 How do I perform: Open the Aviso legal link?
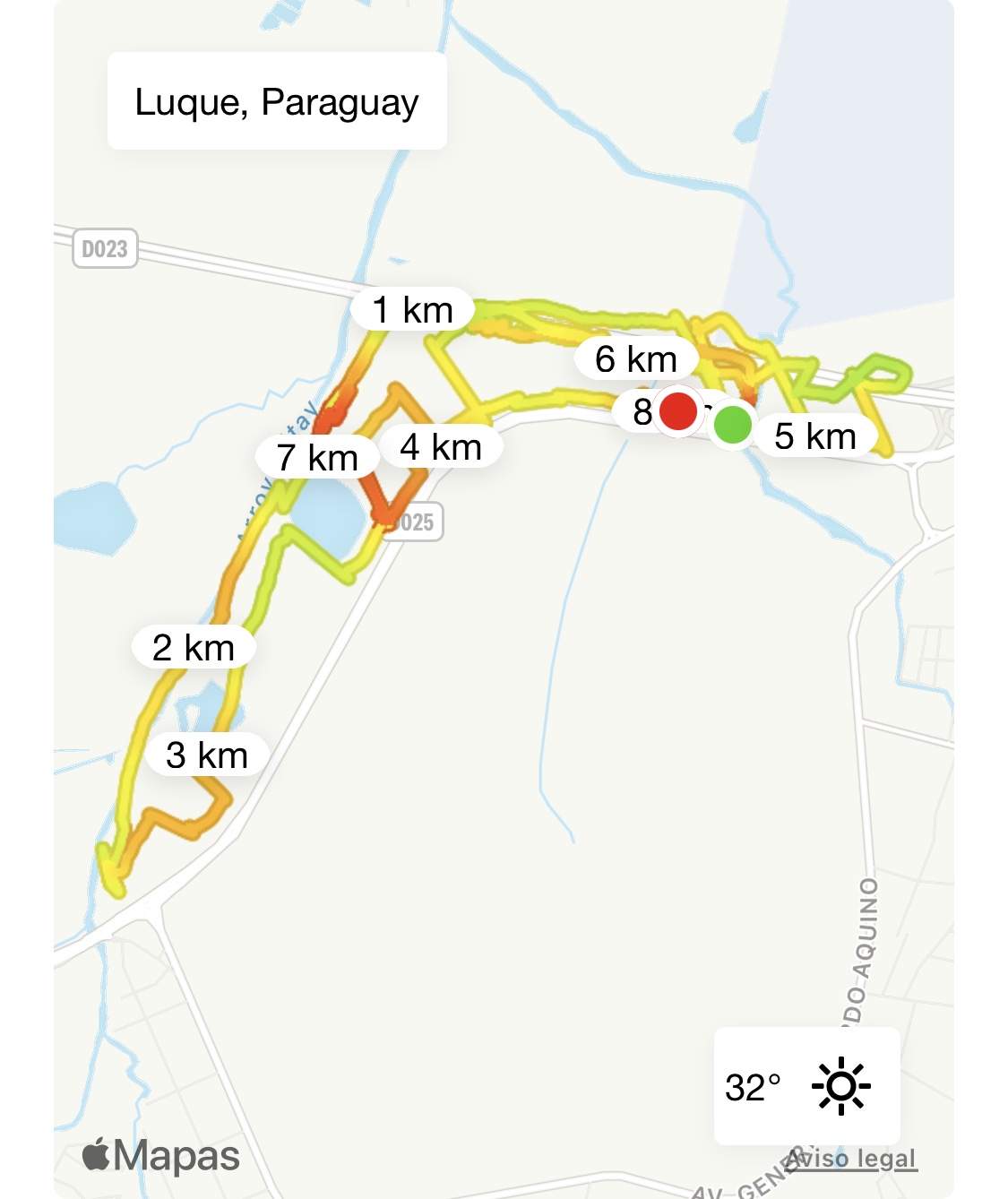[x=852, y=1159]
